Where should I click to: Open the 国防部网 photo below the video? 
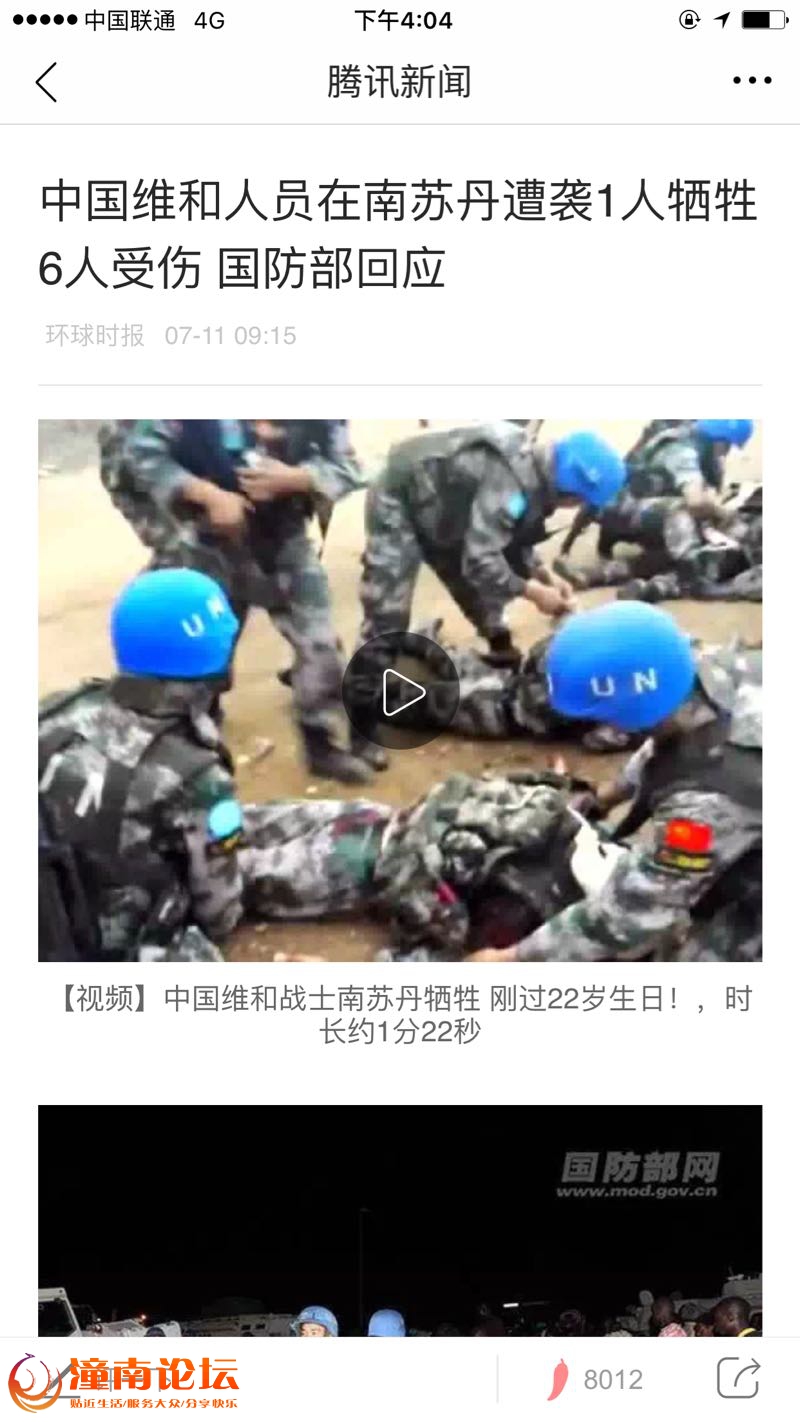(400, 1221)
